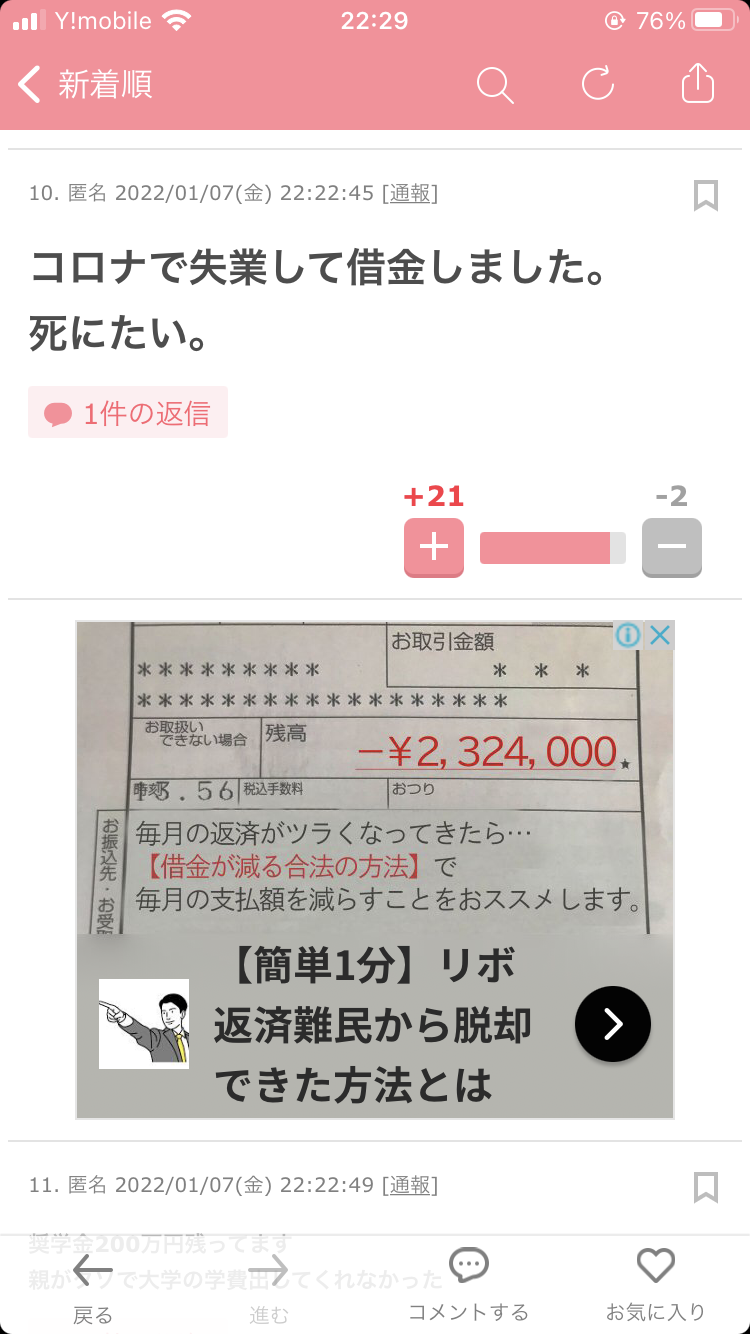This screenshot has height=1334, width=750.
Task: Report comment 10 via 通報 link
Action: tap(410, 194)
